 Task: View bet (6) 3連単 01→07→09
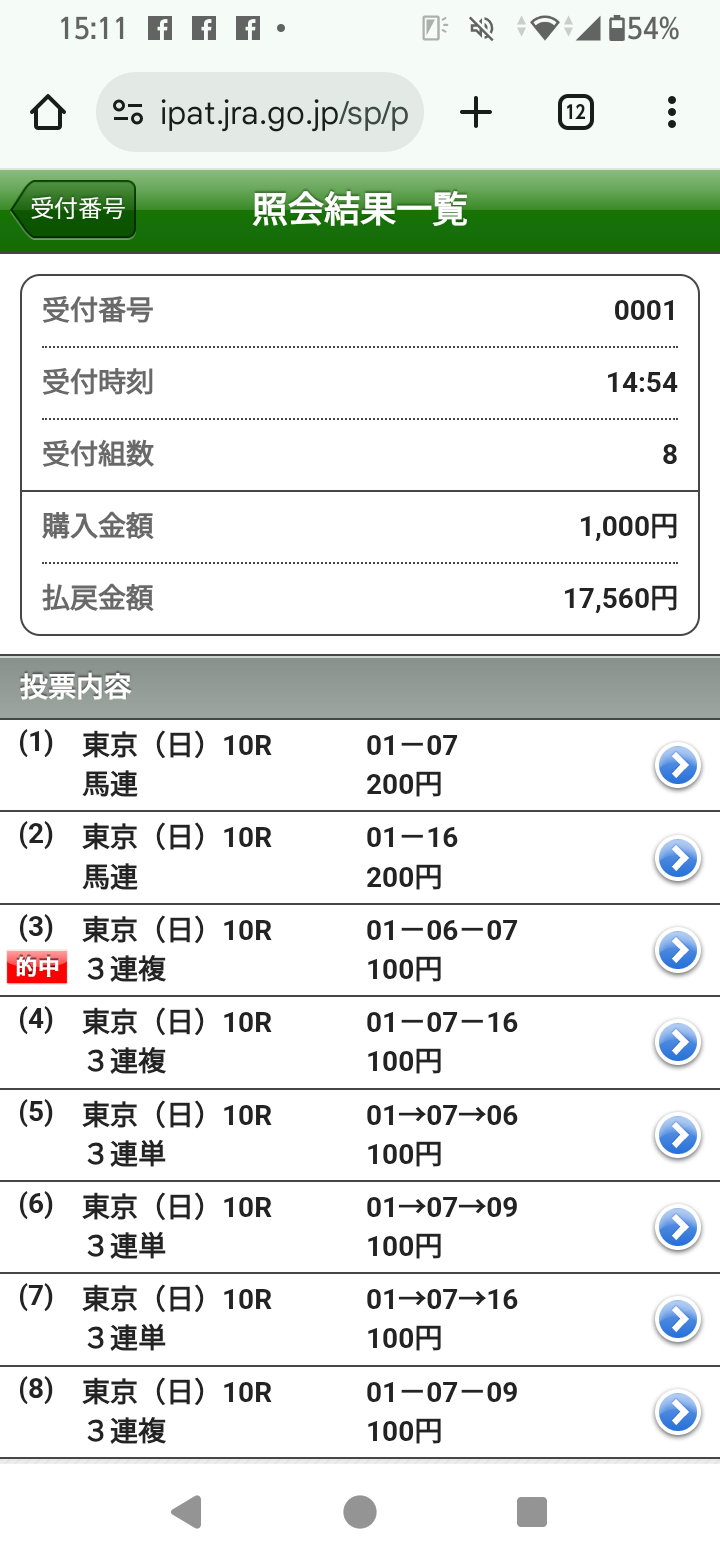(677, 1227)
